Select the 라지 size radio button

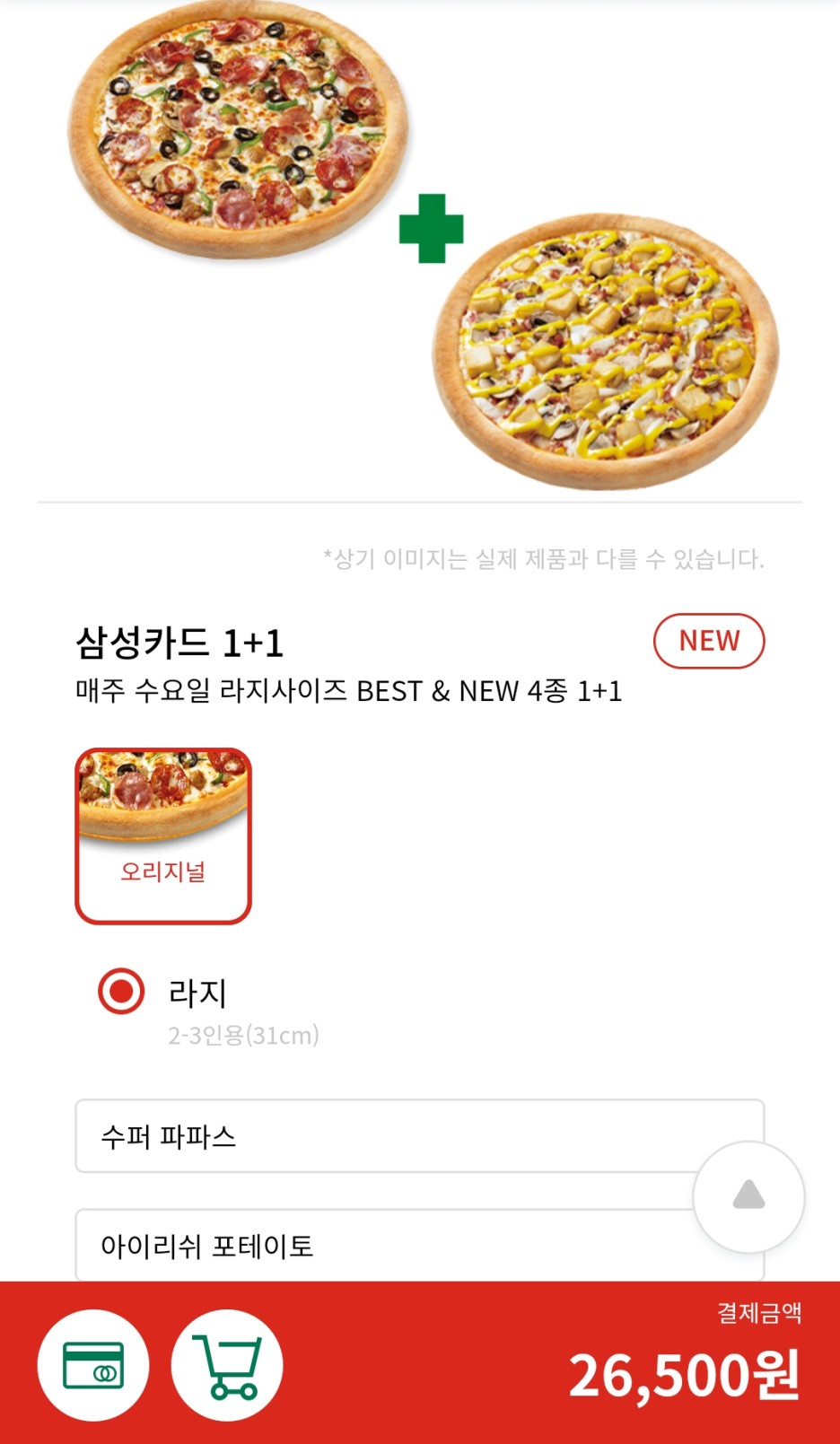(121, 991)
